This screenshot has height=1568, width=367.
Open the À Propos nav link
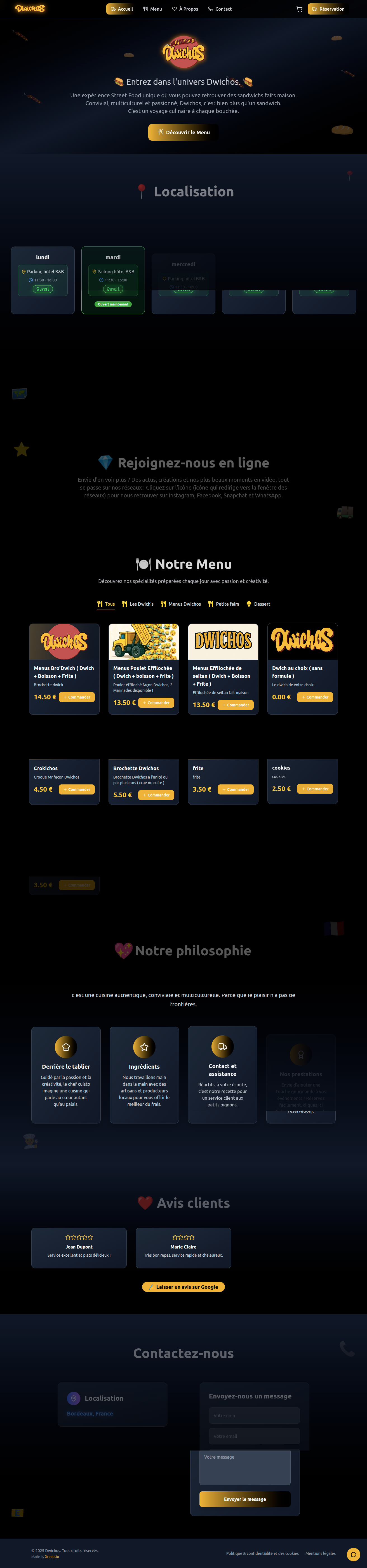pos(185,9)
